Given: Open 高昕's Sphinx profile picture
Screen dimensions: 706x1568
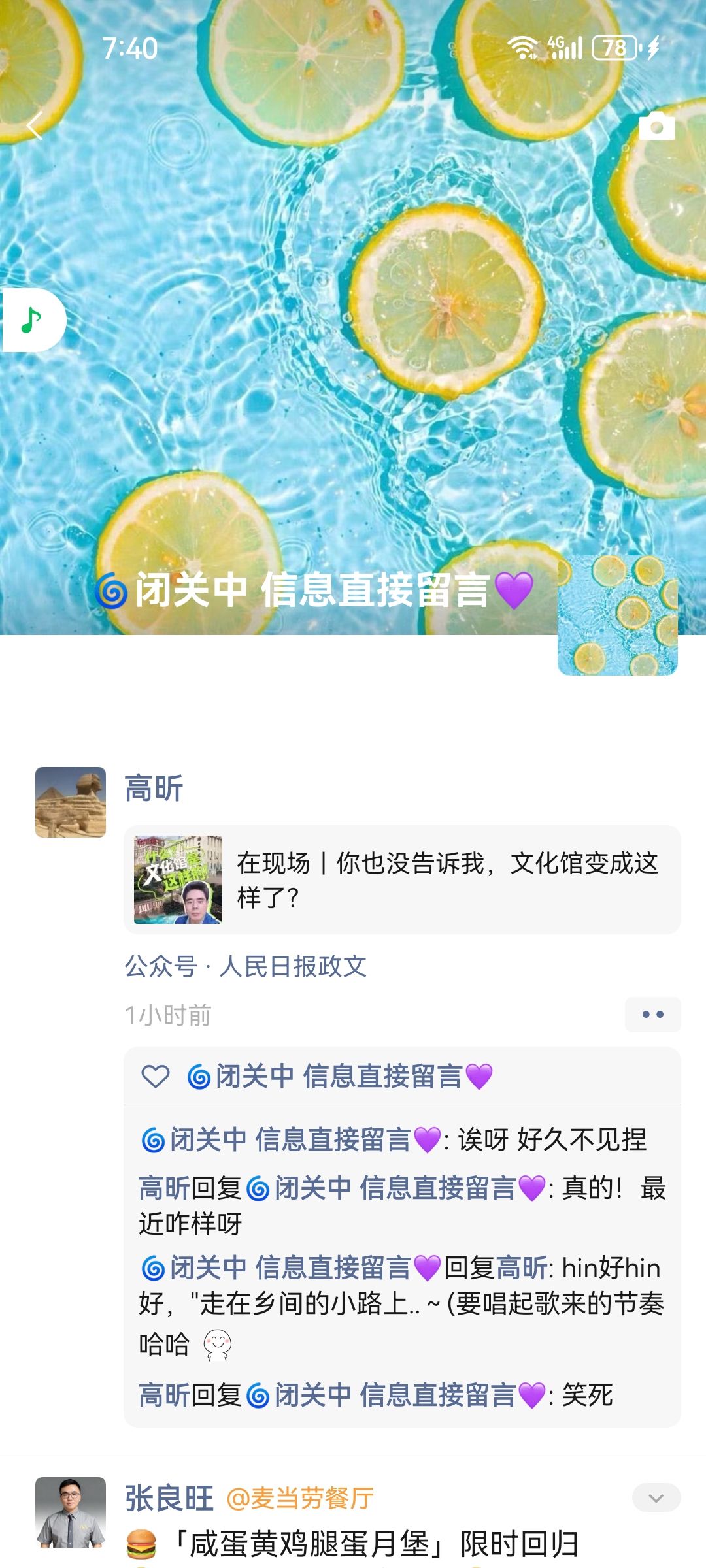Looking at the screenshot, I should coord(71,802).
